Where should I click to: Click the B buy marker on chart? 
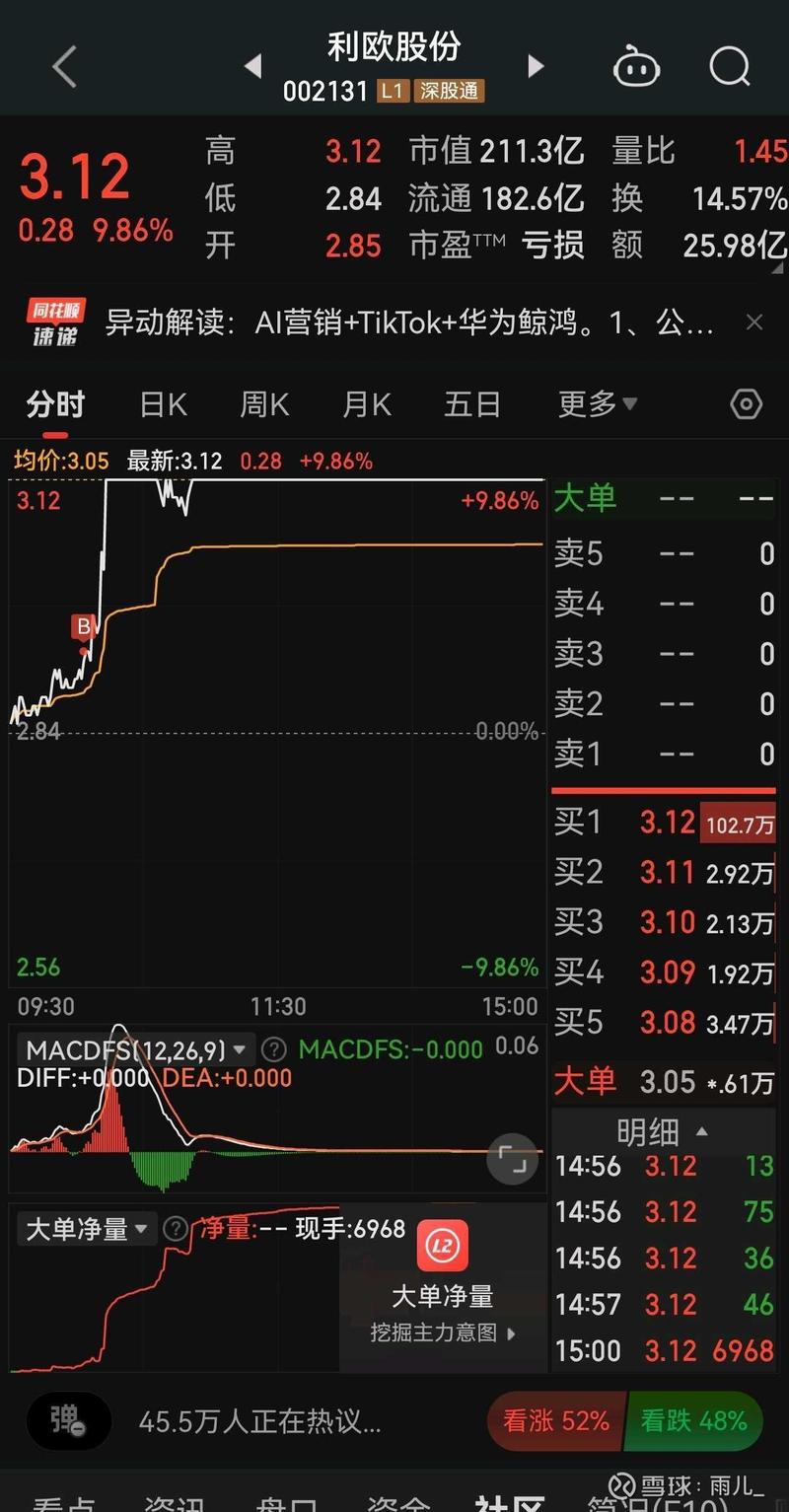[x=85, y=624]
